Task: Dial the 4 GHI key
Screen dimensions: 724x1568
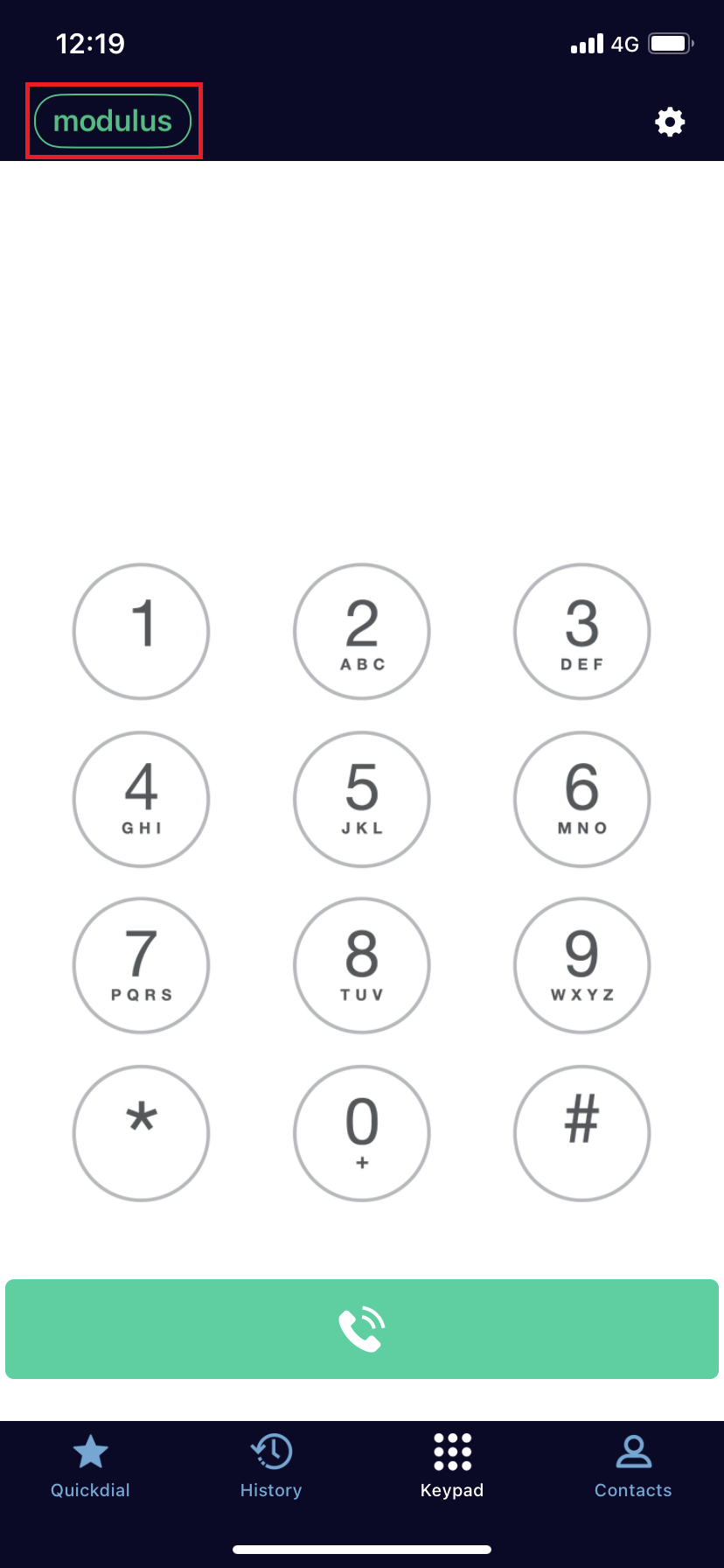Action: [x=141, y=799]
